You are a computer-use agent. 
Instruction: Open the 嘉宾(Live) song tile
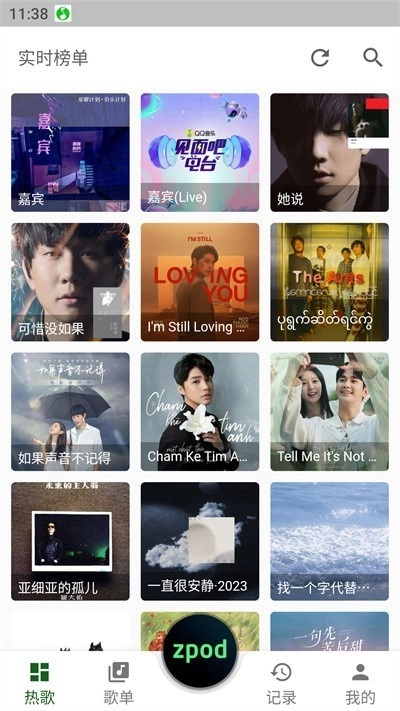[200, 152]
